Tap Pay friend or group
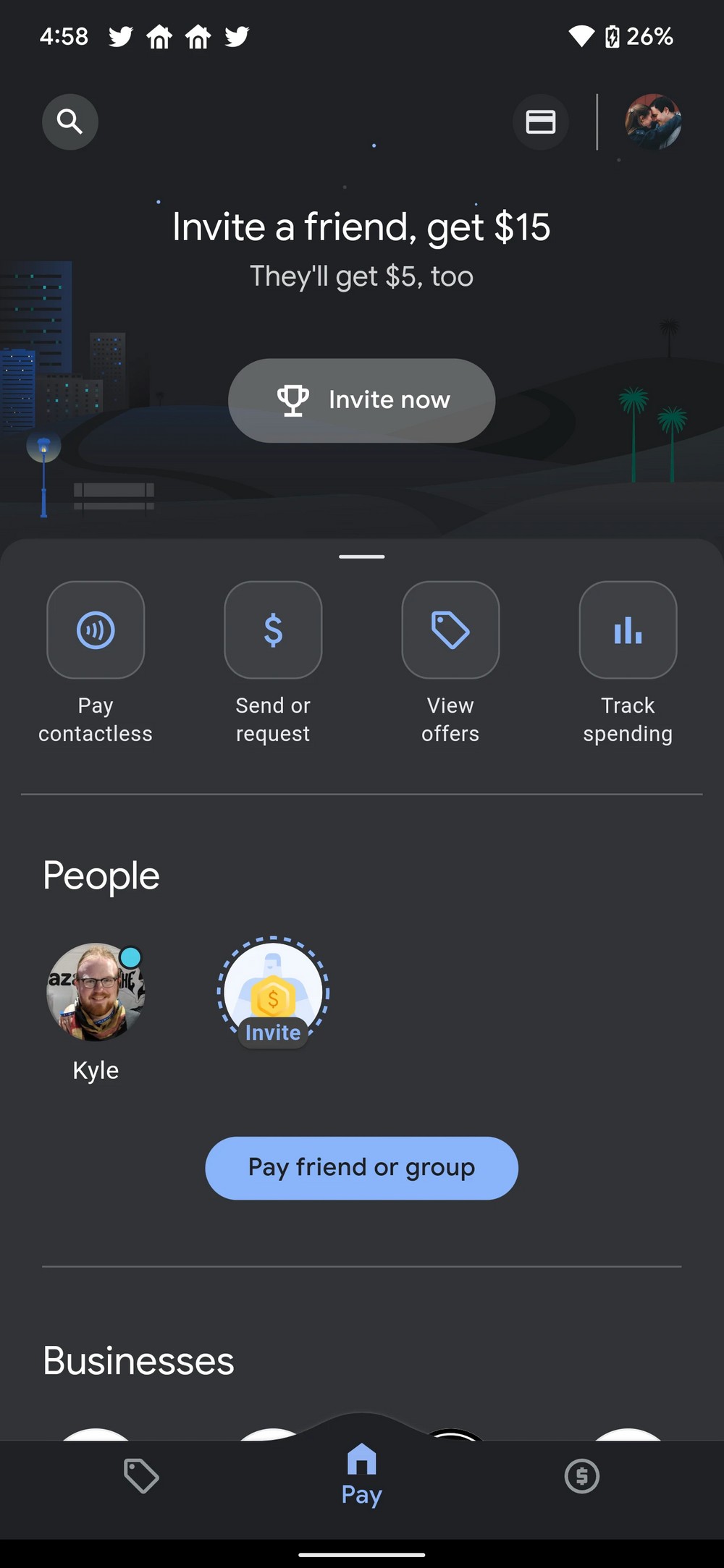Screen dimensions: 724x1568 tap(361, 1168)
